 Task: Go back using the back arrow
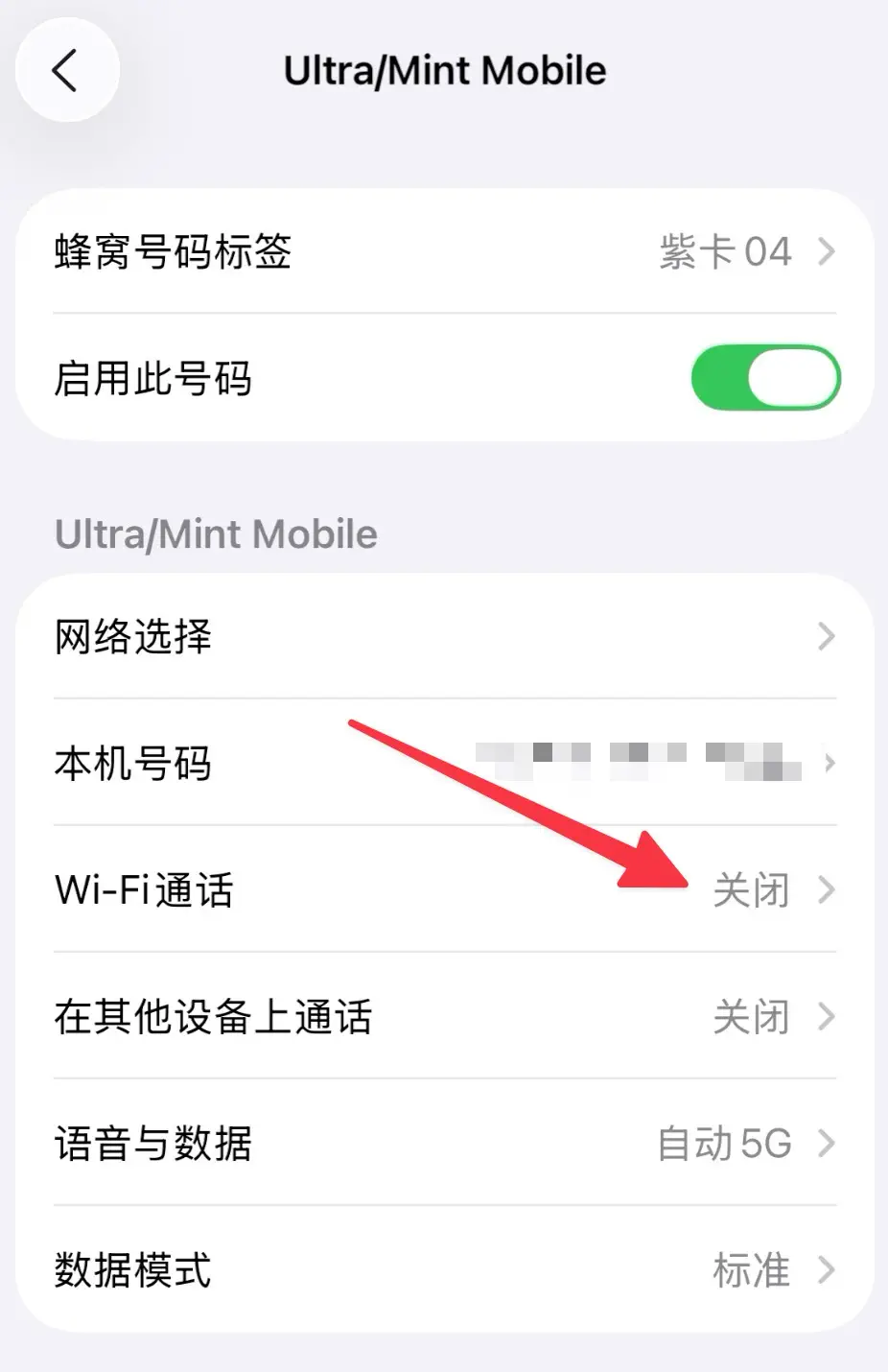(66, 71)
